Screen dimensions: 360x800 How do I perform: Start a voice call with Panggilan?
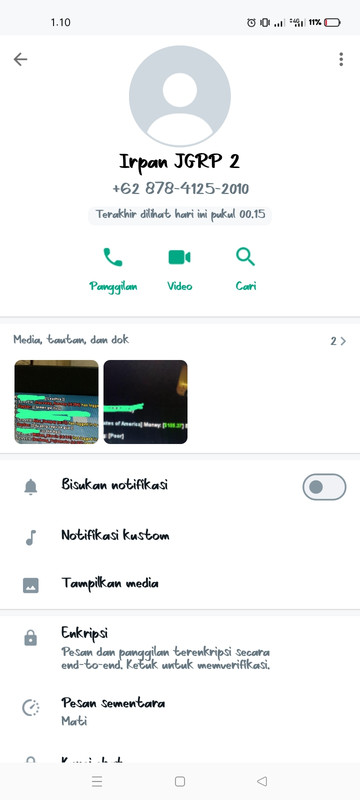(113, 269)
